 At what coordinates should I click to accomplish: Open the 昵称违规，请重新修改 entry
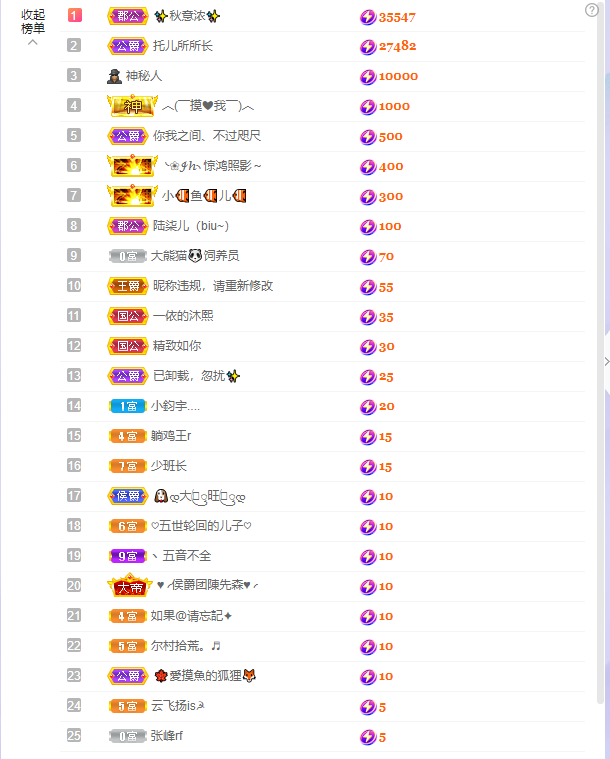tap(212, 286)
